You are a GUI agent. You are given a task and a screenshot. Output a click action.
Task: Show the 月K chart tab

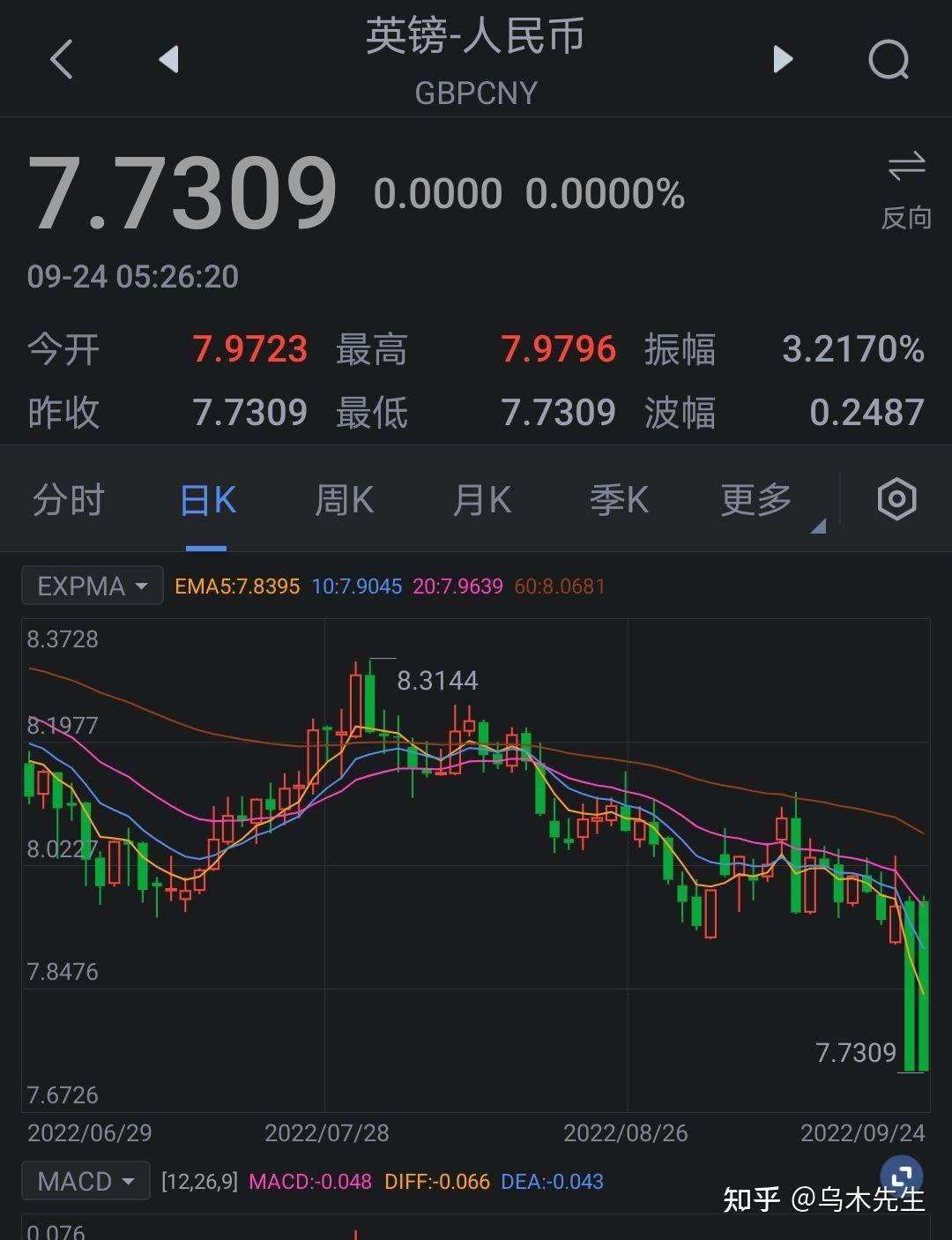[x=481, y=501]
